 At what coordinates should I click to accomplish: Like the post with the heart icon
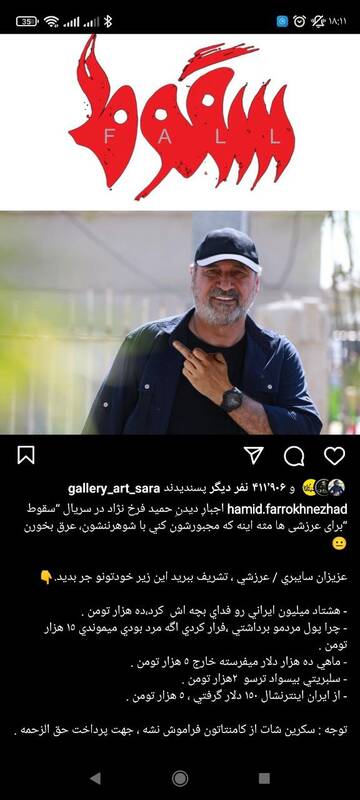[335, 456]
